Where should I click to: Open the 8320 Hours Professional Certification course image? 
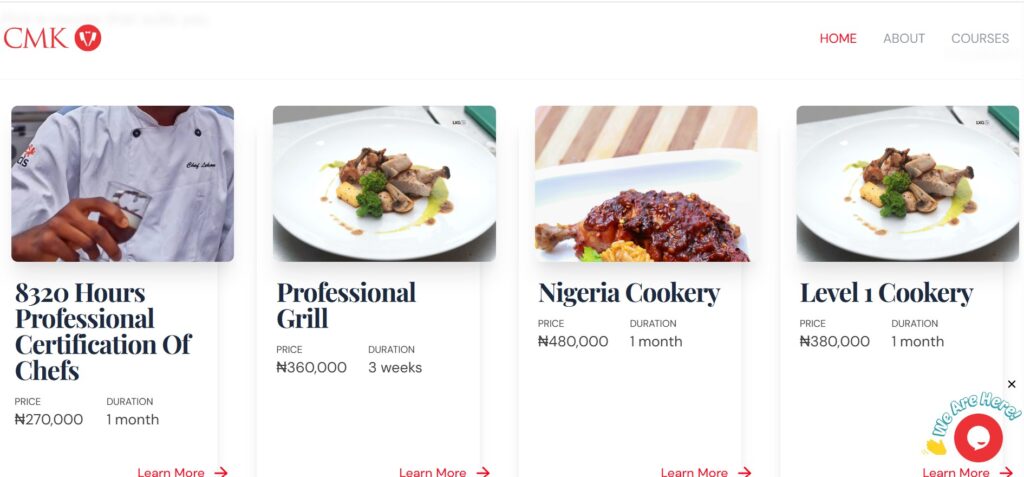point(123,184)
